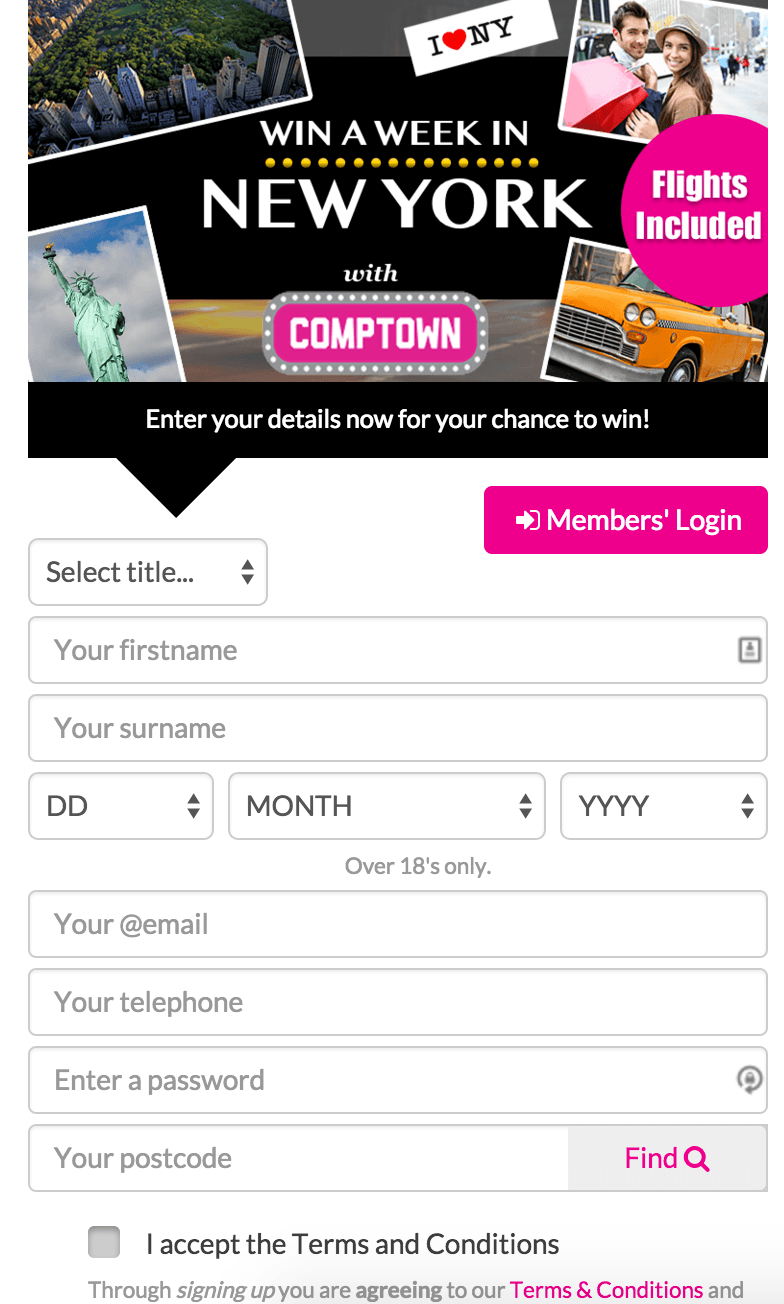Open the Members' Login page
Image resolution: width=784 pixels, height=1304 pixels.
625,520
